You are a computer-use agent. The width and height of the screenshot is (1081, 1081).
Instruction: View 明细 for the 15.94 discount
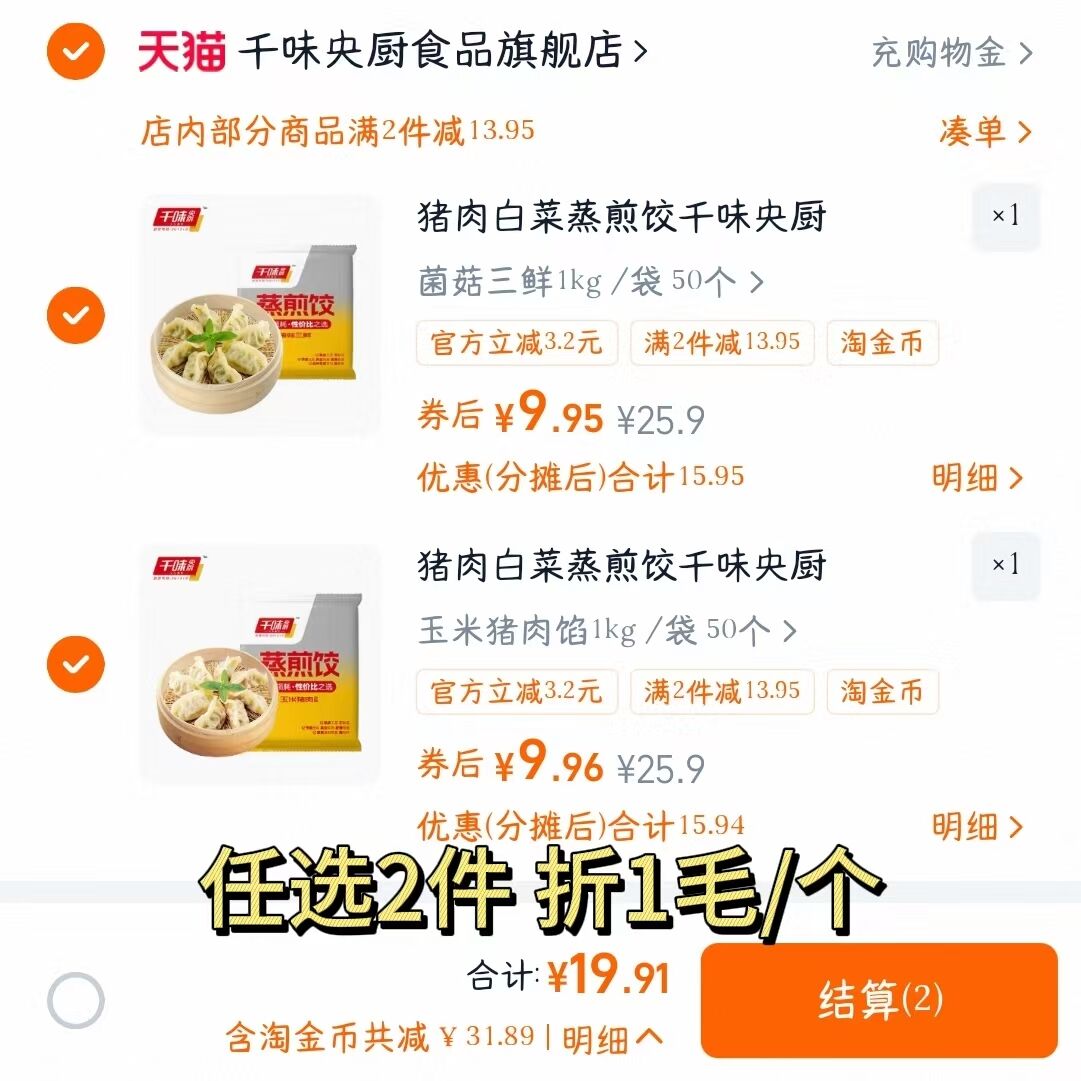tap(978, 827)
